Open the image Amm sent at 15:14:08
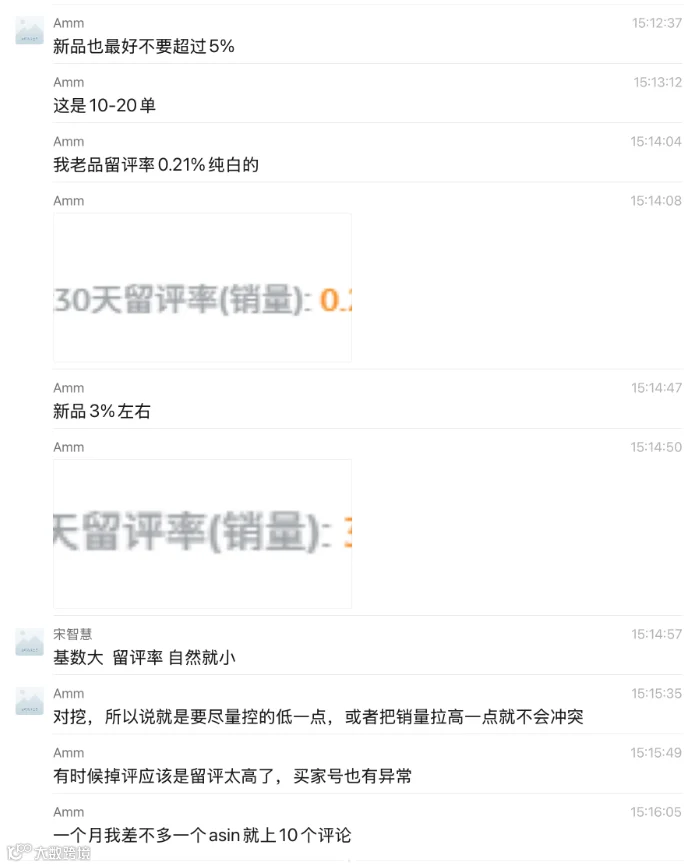 (x=202, y=288)
